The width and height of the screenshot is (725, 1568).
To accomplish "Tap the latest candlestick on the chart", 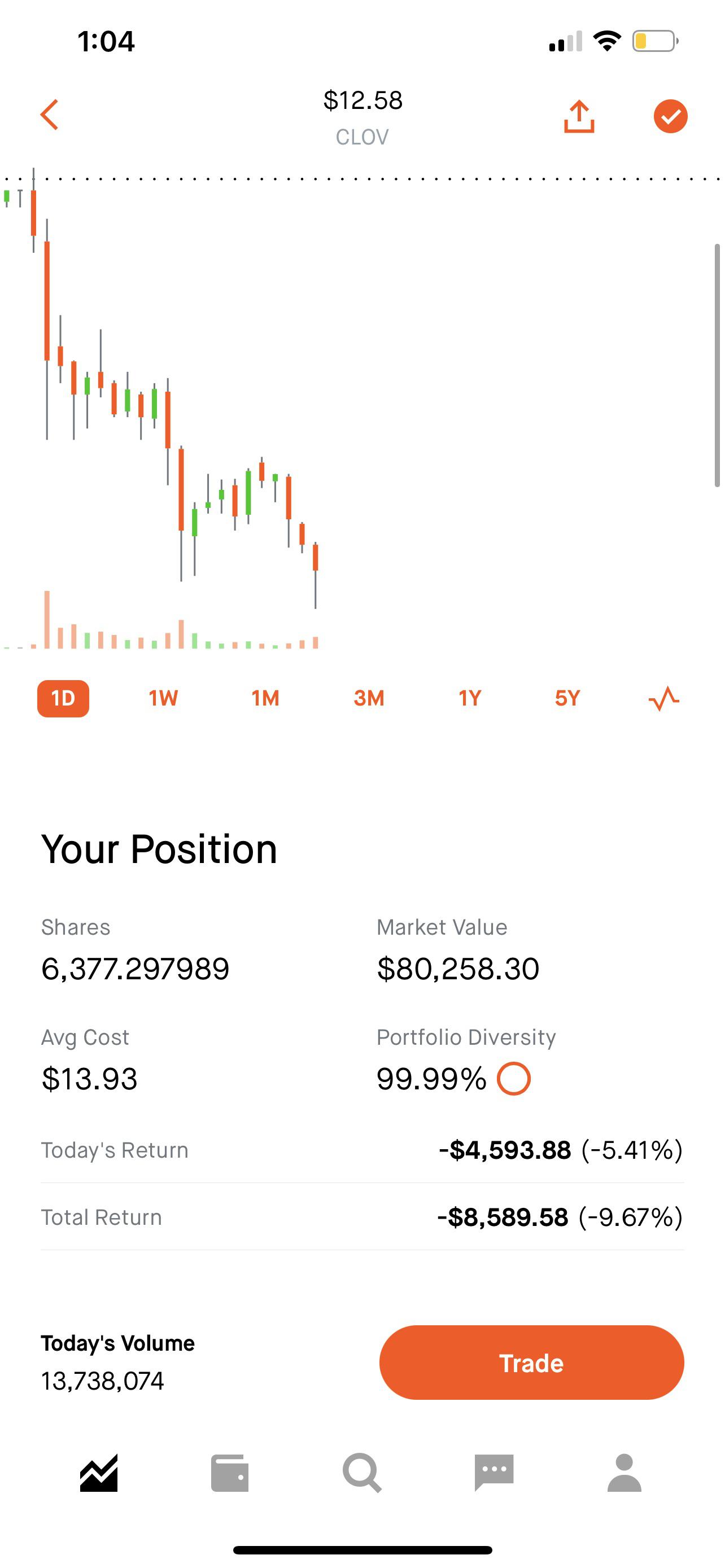I will click(315, 557).
